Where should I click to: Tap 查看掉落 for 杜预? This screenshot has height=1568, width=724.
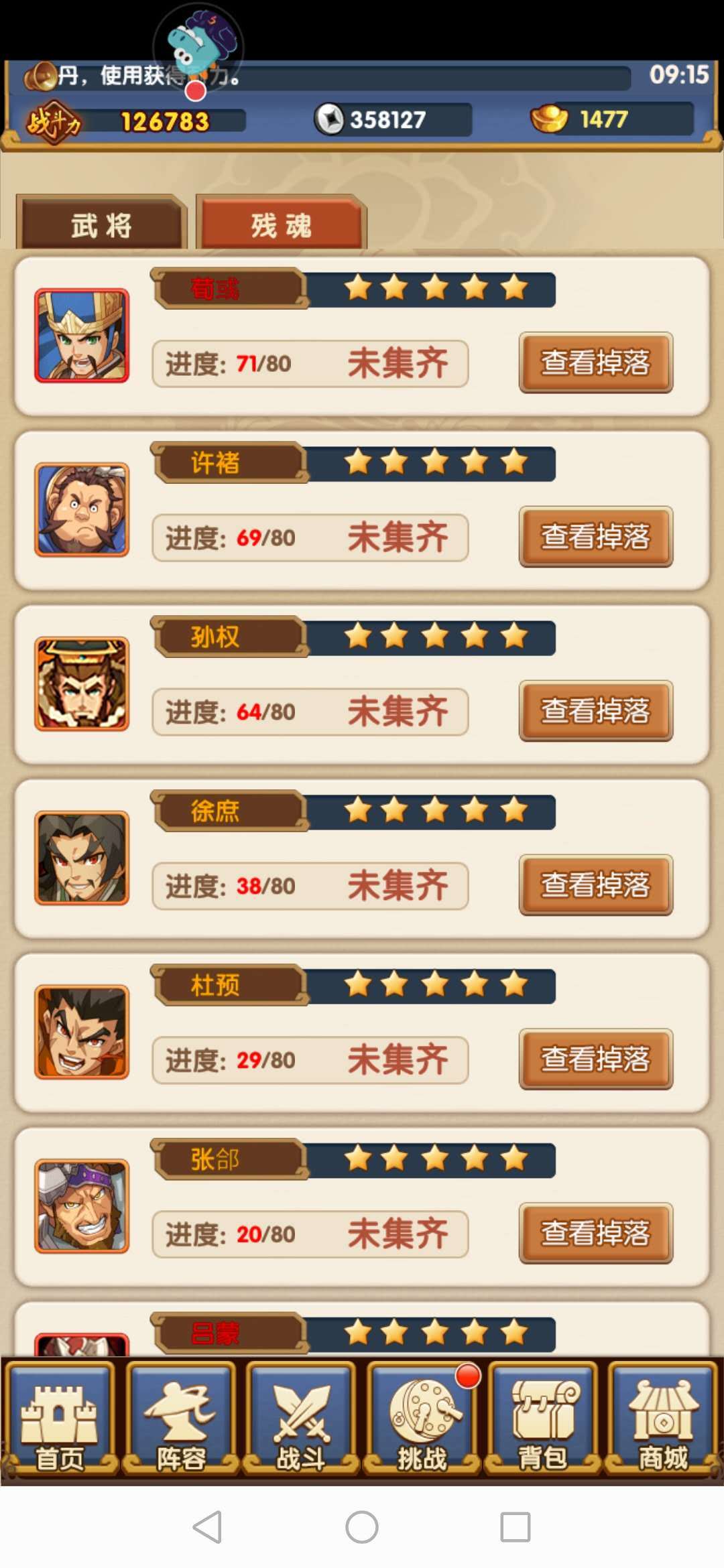(595, 1059)
